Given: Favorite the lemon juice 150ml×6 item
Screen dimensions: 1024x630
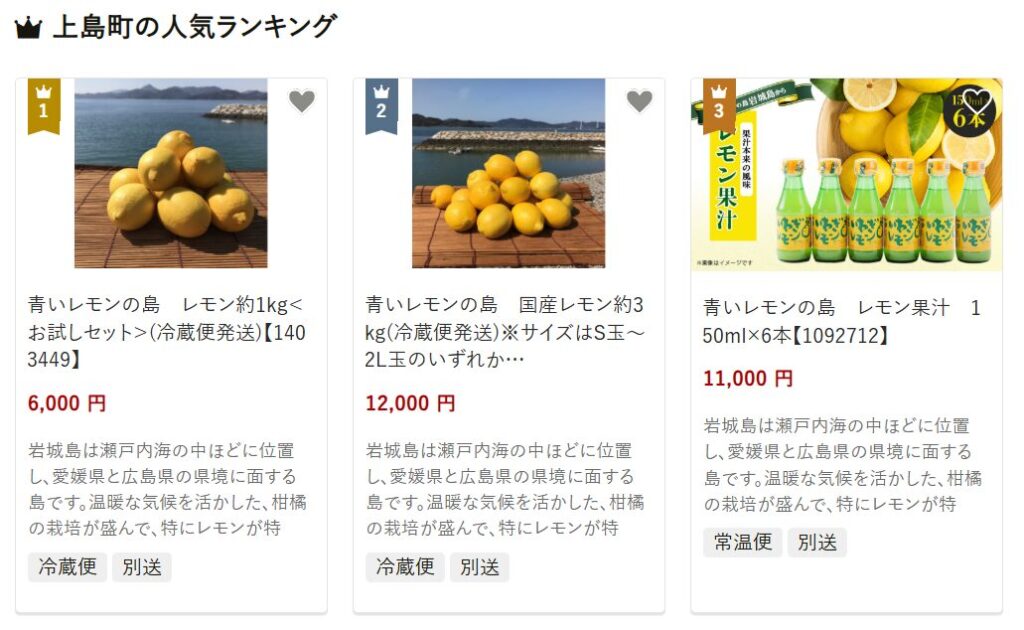Looking at the screenshot, I should coord(976,101).
